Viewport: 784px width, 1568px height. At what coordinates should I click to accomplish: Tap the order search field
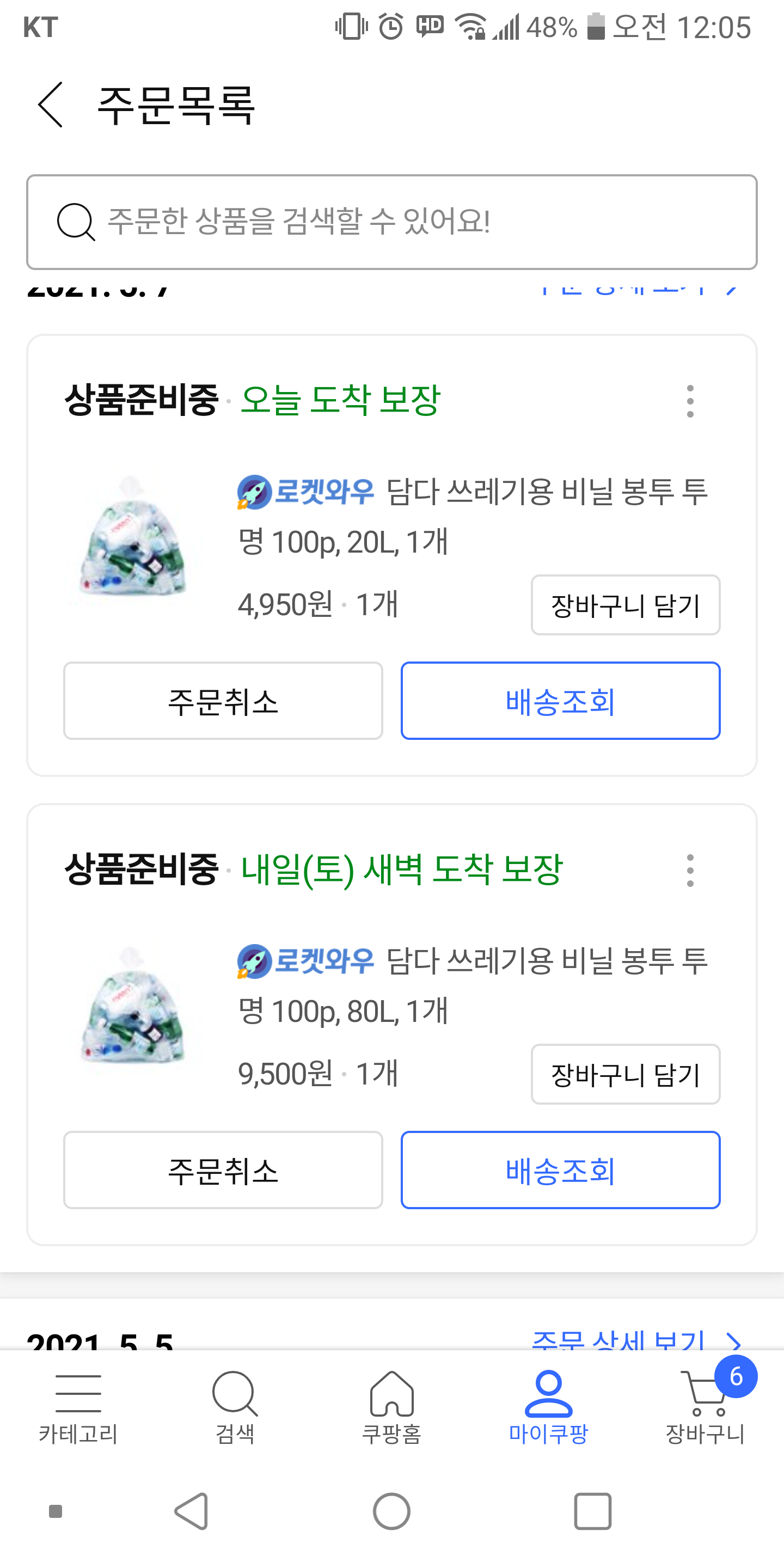click(392, 222)
